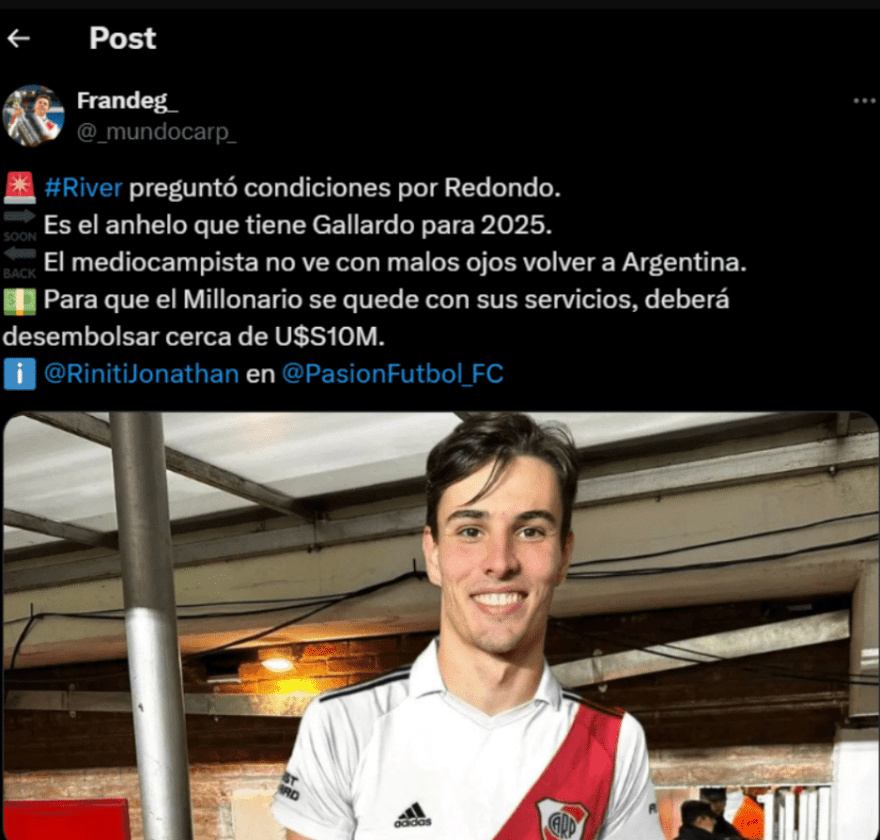Visit the @RinitiJonathan profile mention
Image resolution: width=880 pixels, height=840 pixels.
coord(141,374)
